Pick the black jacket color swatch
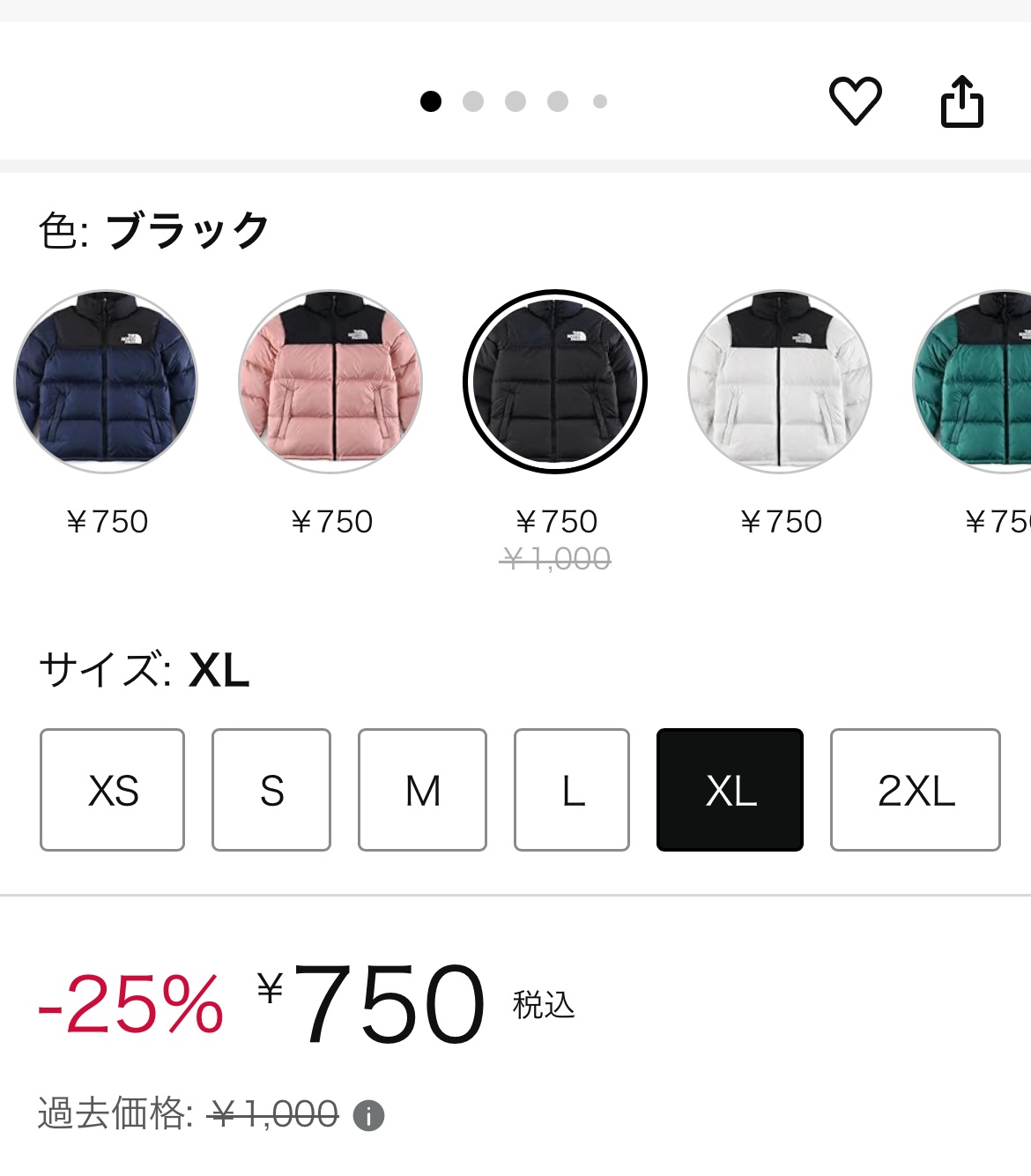The width and height of the screenshot is (1031, 1176). 555,382
